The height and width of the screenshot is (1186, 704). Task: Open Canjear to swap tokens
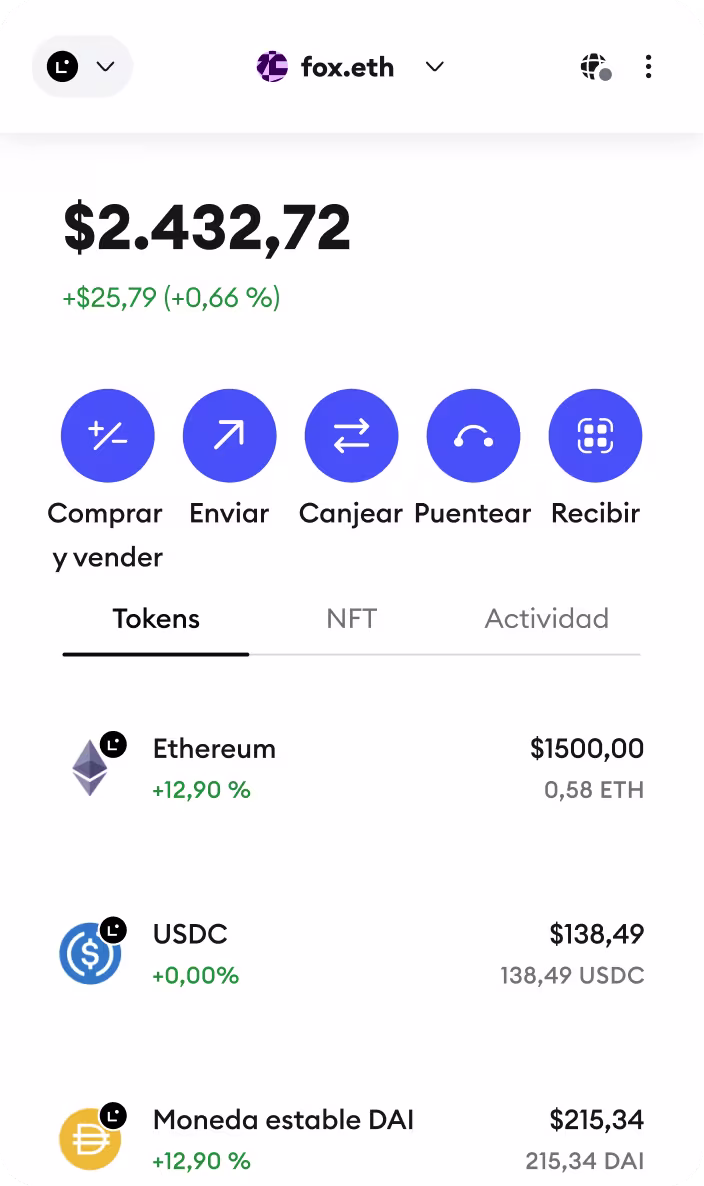(351, 436)
